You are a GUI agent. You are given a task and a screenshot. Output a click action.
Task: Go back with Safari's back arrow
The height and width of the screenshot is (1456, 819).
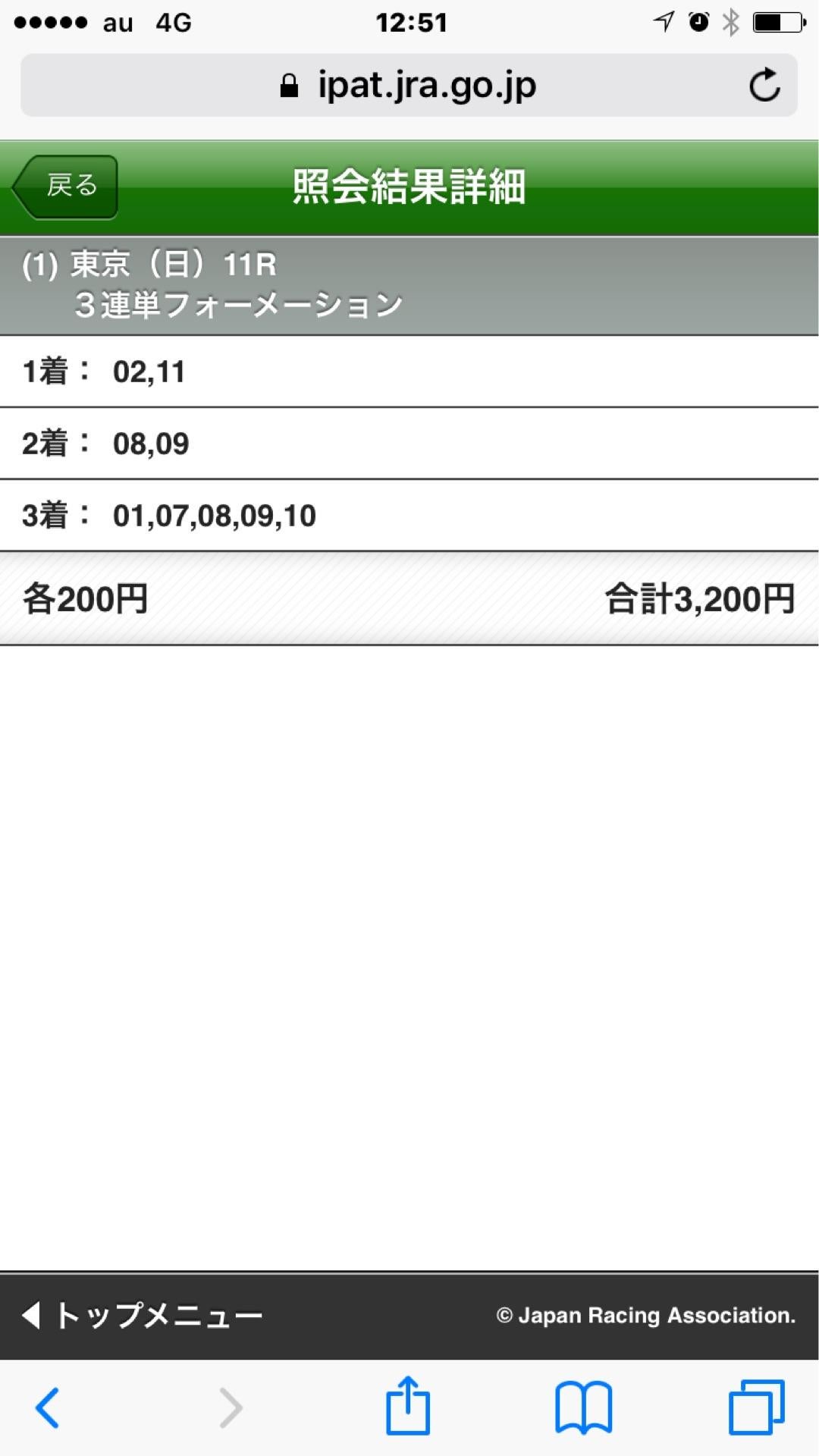click(x=47, y=1407)
